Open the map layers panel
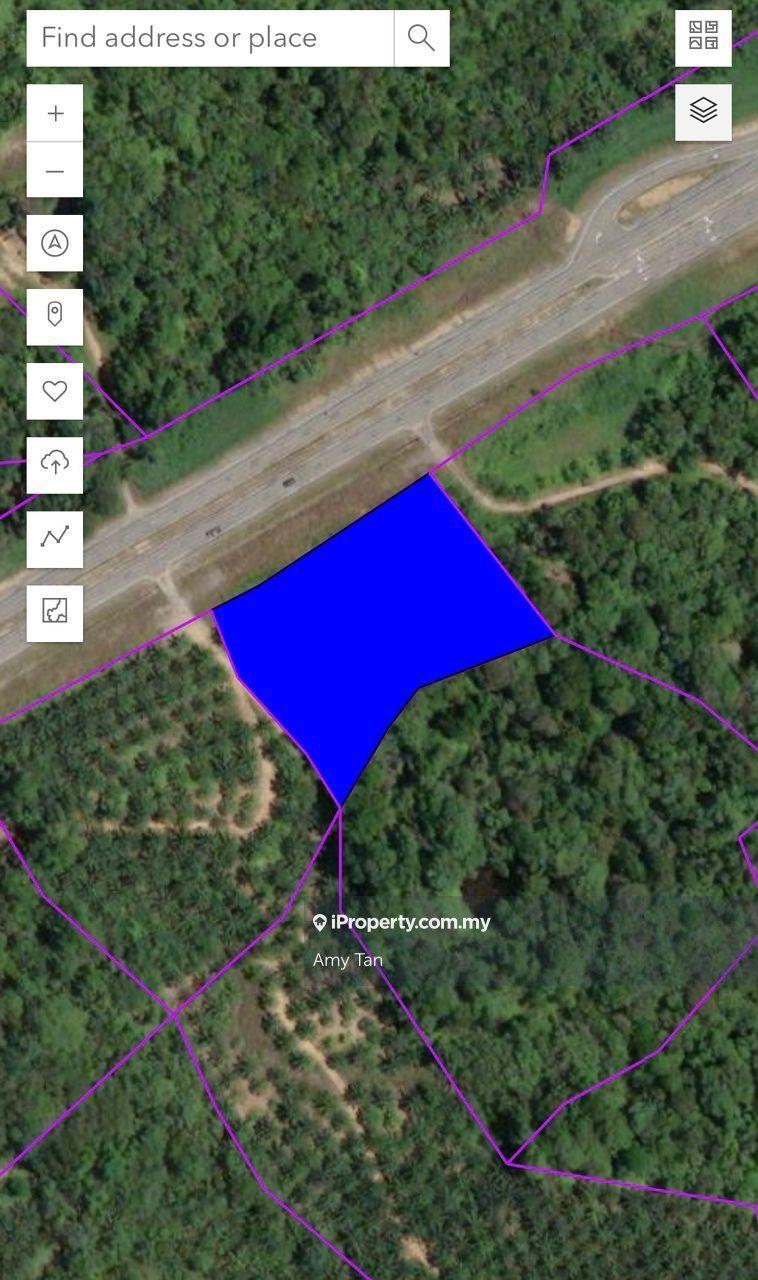The height and width of the screenshot is (1280, 758). [x=703, y=111]
